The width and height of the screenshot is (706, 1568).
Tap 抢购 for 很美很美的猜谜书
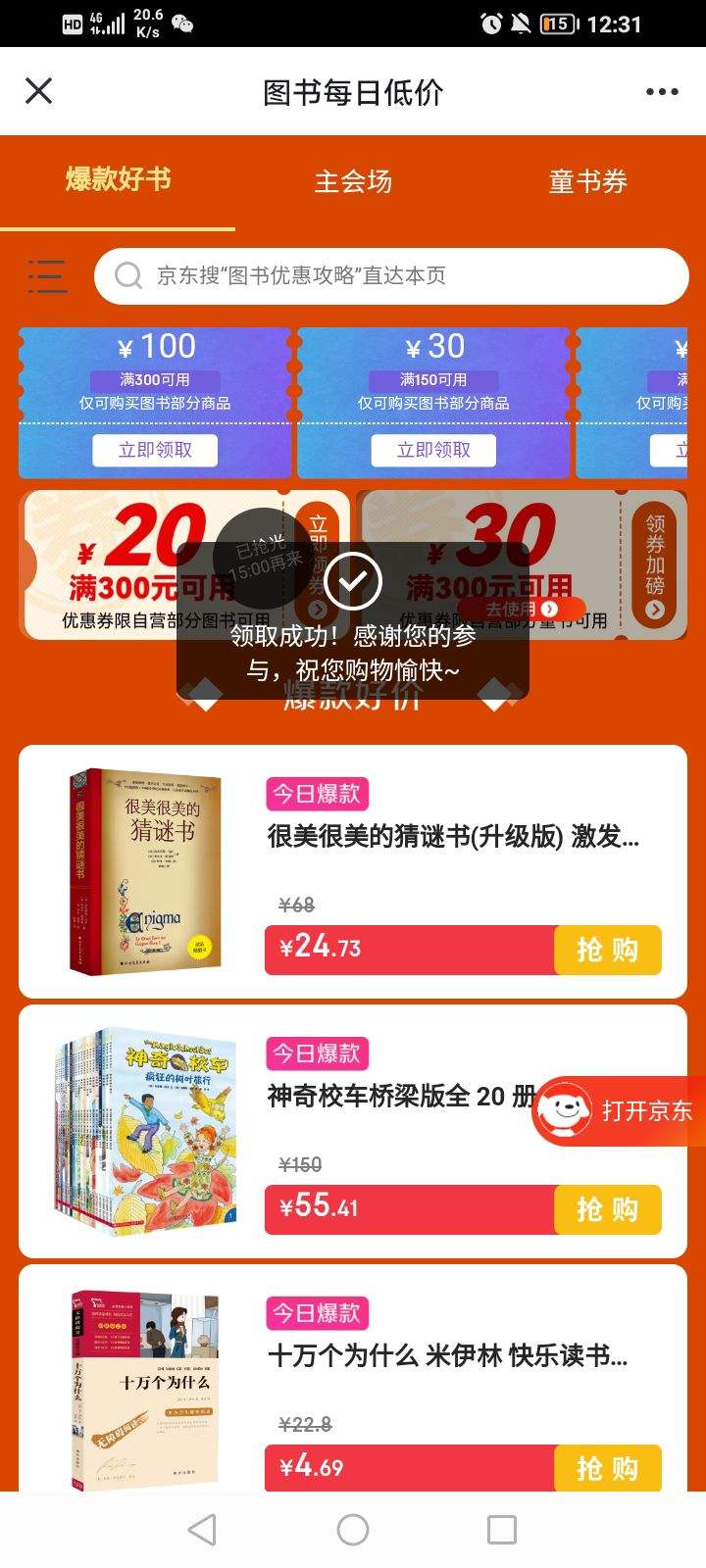(x=607, y=949)
